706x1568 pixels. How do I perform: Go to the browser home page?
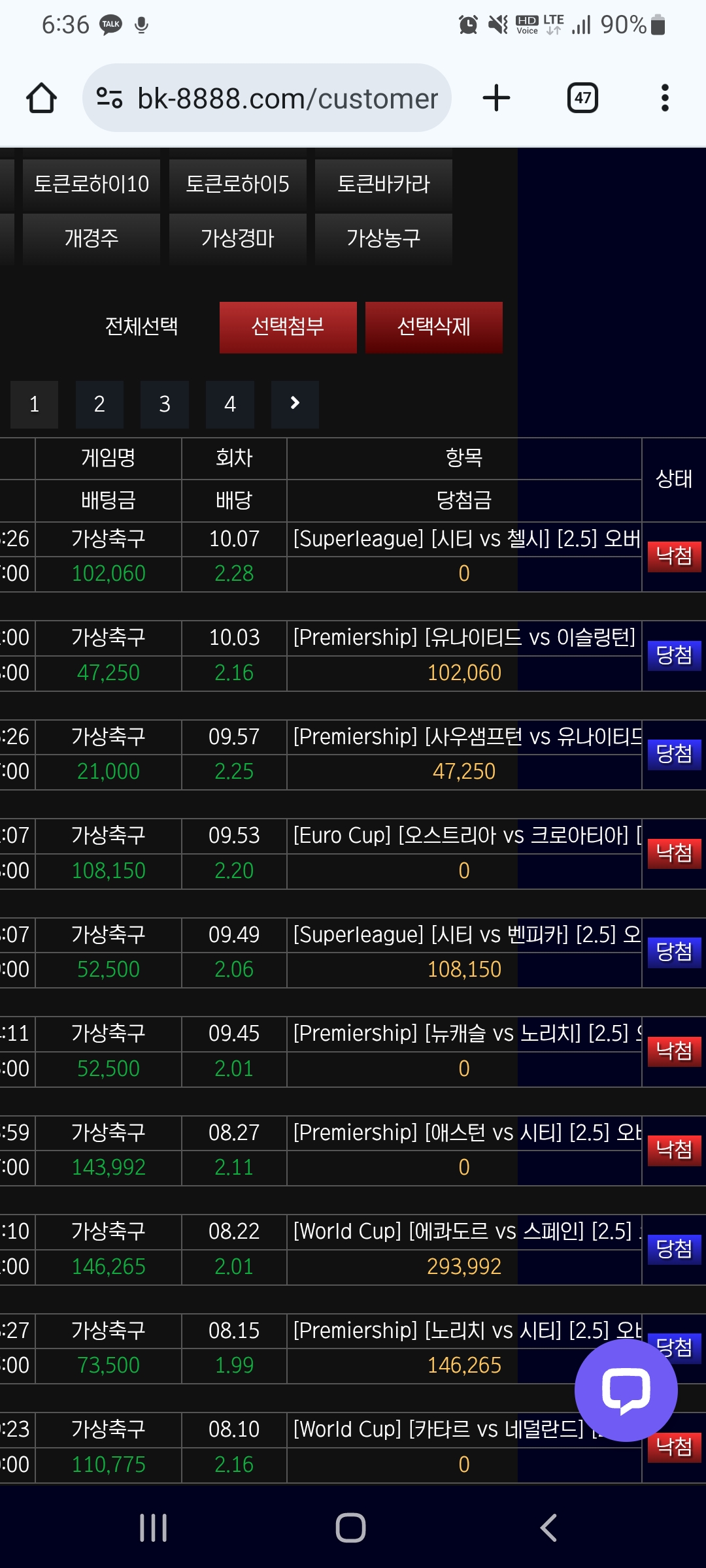[x=42, y=98]
